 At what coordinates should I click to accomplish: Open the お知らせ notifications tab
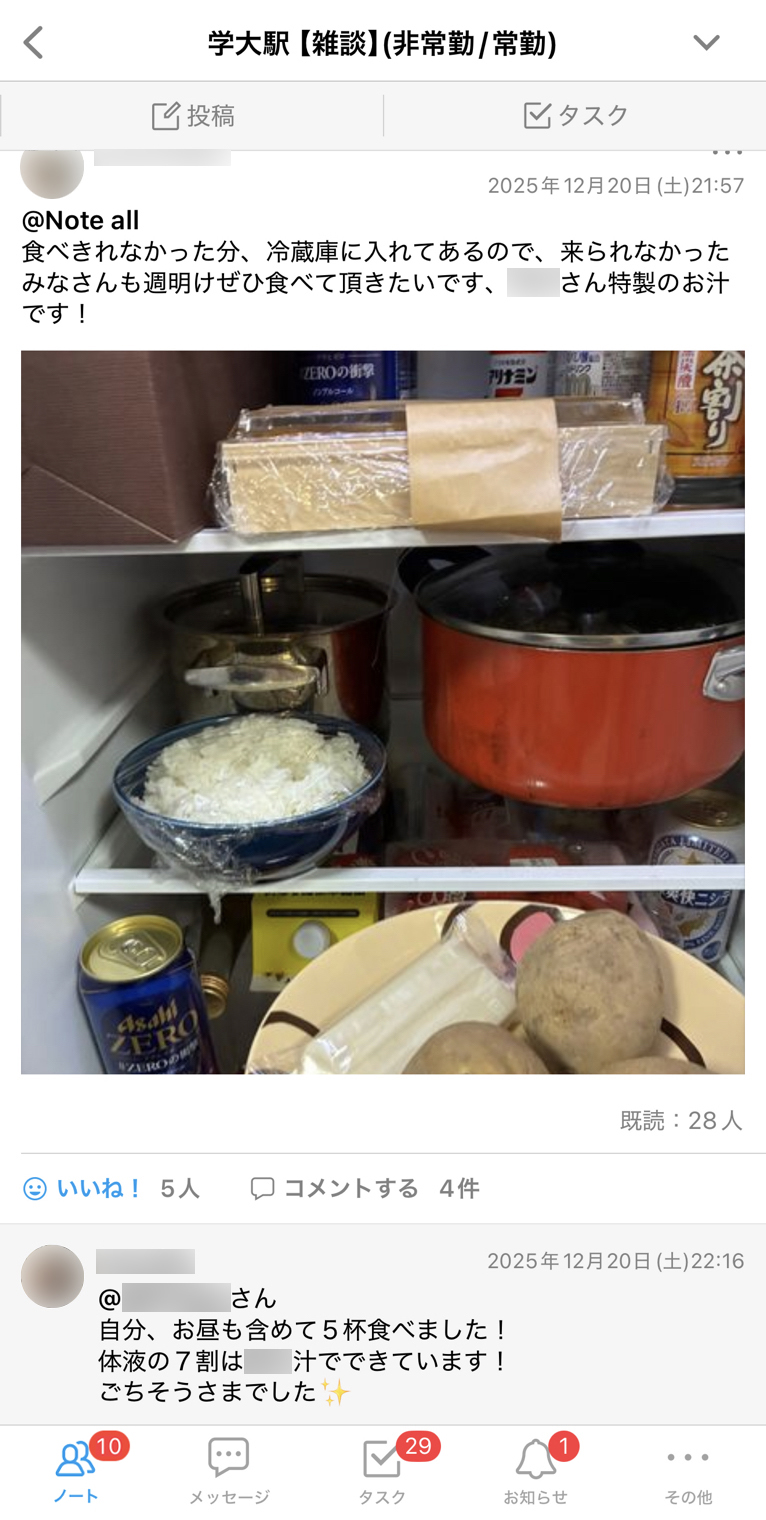click(x=535, y=1472)
